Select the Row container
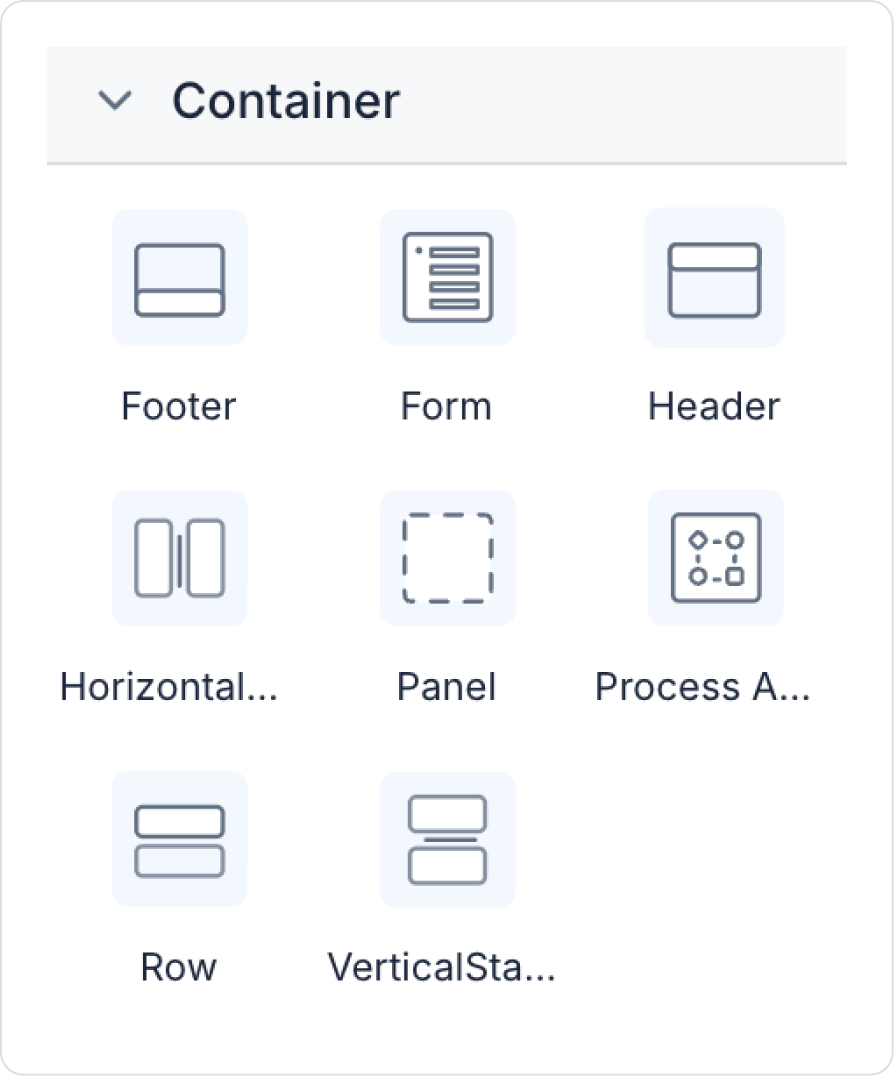The width and height of the screenshot is (894, 1076). click(179, 840)
